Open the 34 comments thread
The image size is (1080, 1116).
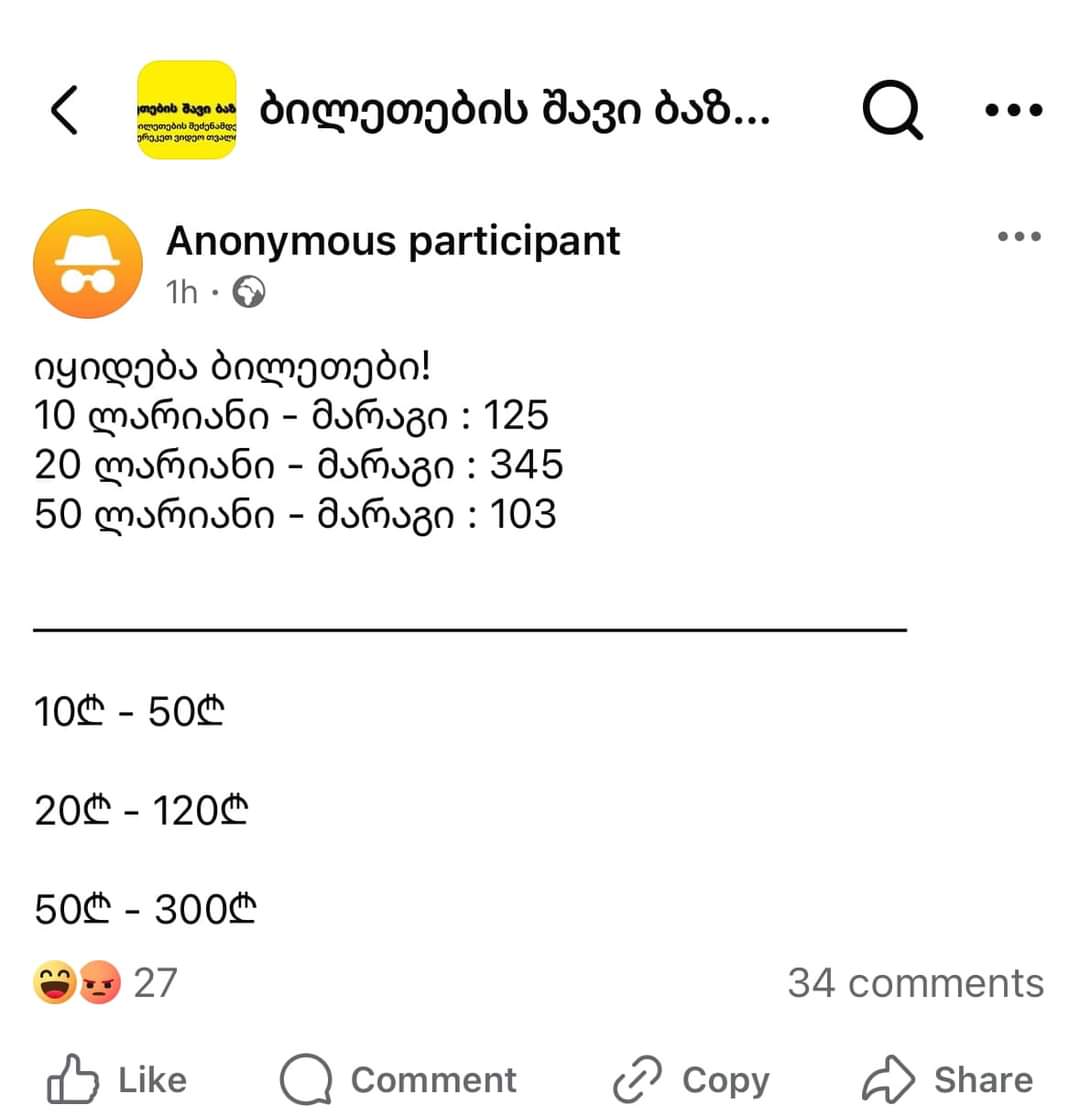click(x=915, y=983)
